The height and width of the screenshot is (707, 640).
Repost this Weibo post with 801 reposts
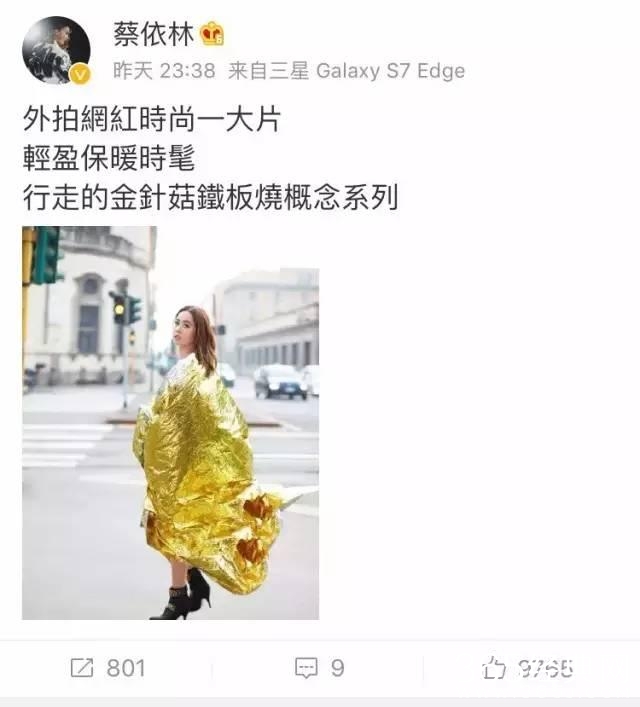[107, 667]
